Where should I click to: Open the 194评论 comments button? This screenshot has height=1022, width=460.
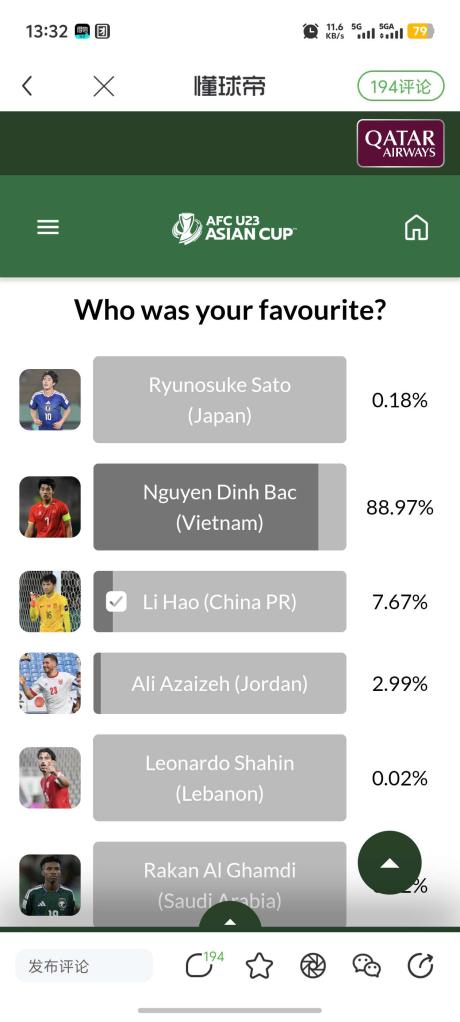point(401,86)
